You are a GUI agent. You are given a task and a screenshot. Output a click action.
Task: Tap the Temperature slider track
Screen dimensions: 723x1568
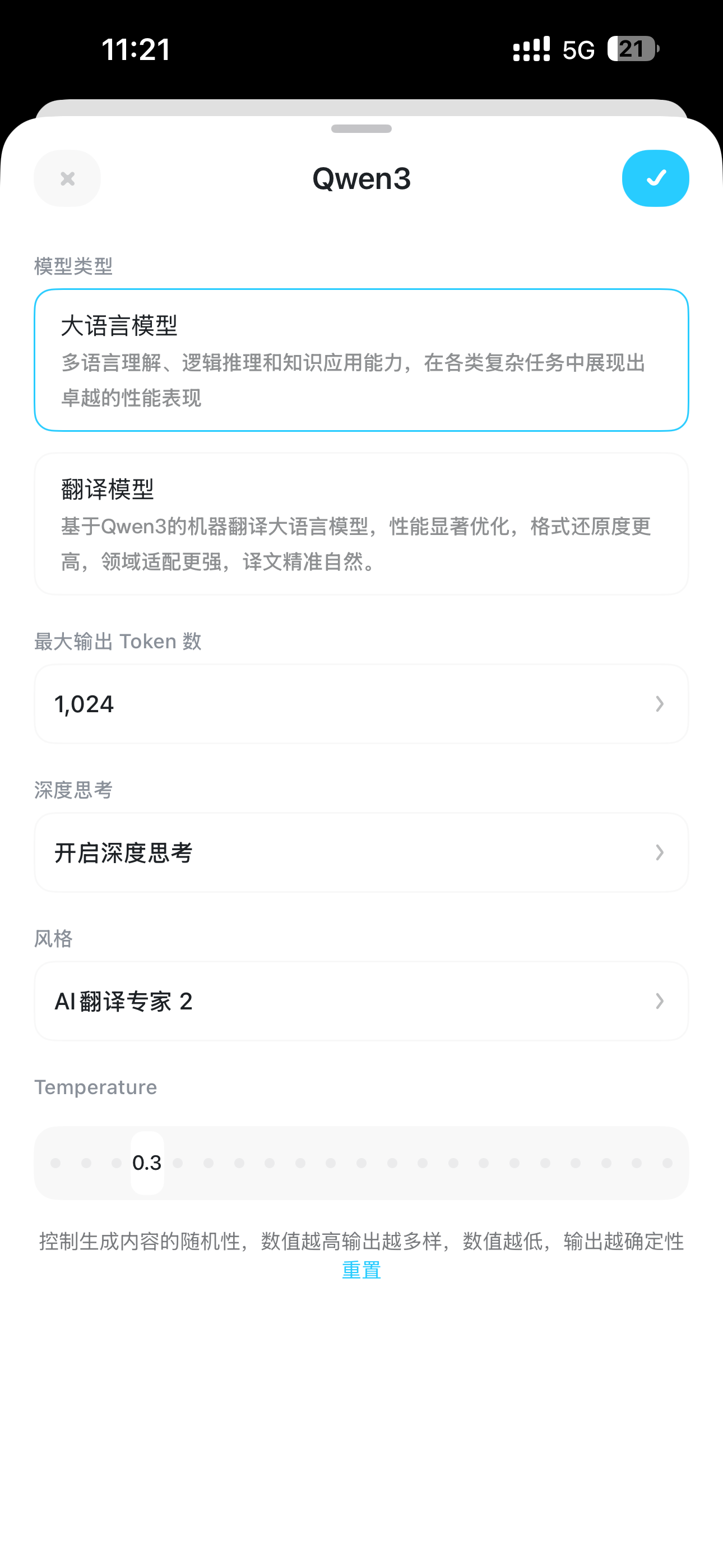(x=361, y=1163)
